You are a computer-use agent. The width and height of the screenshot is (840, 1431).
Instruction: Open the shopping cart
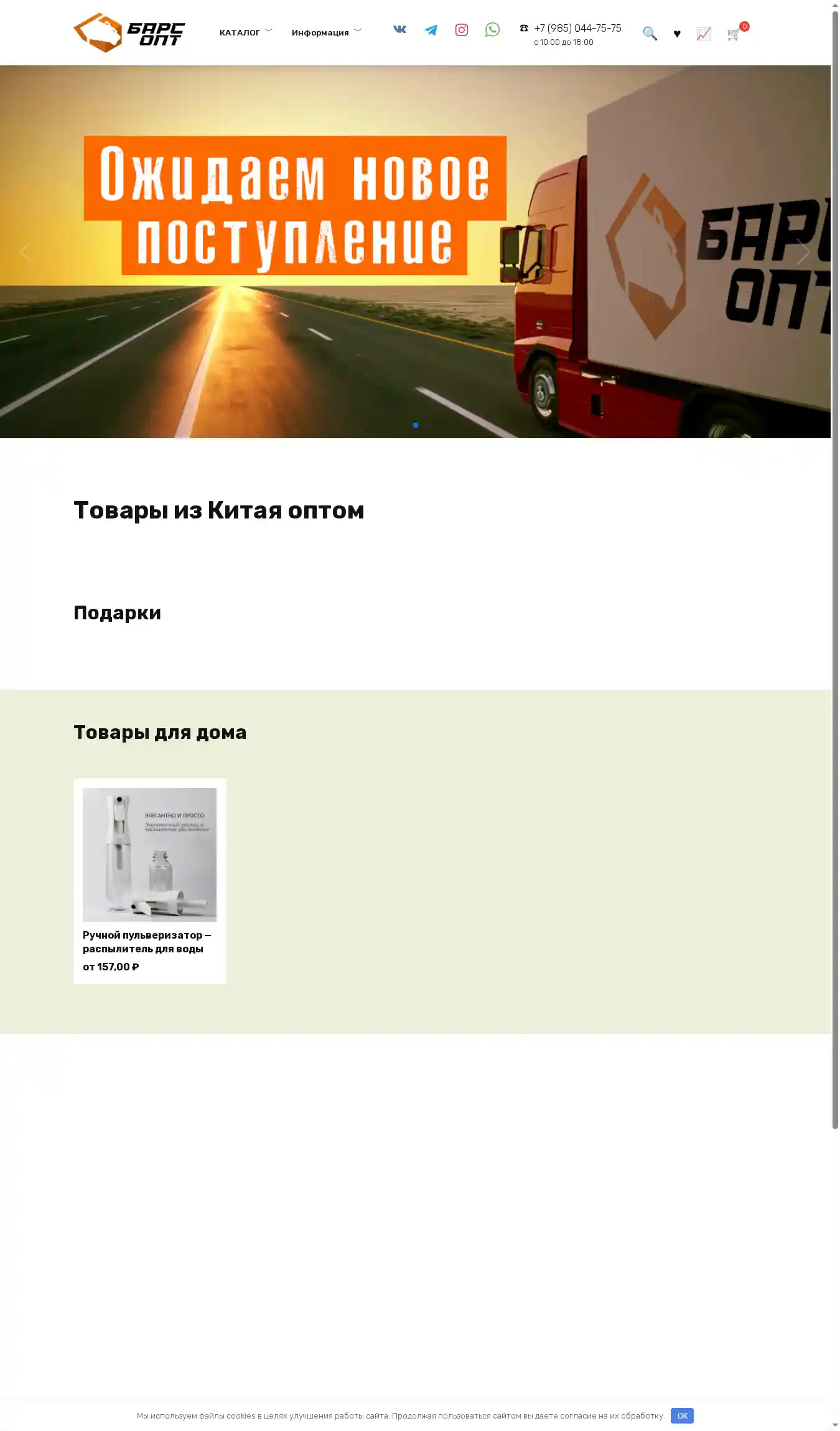pos(734,34)
